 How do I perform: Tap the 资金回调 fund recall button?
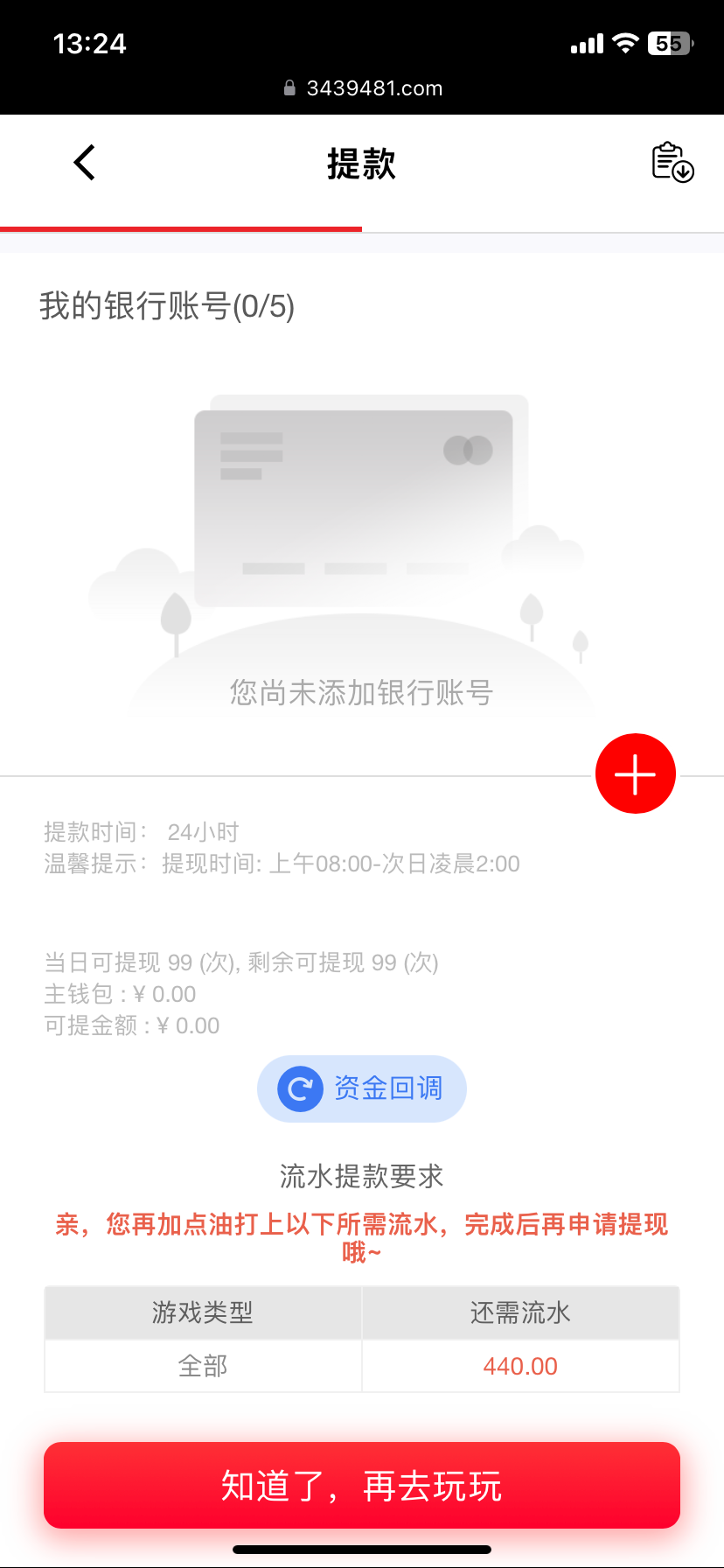point(361,1088)
